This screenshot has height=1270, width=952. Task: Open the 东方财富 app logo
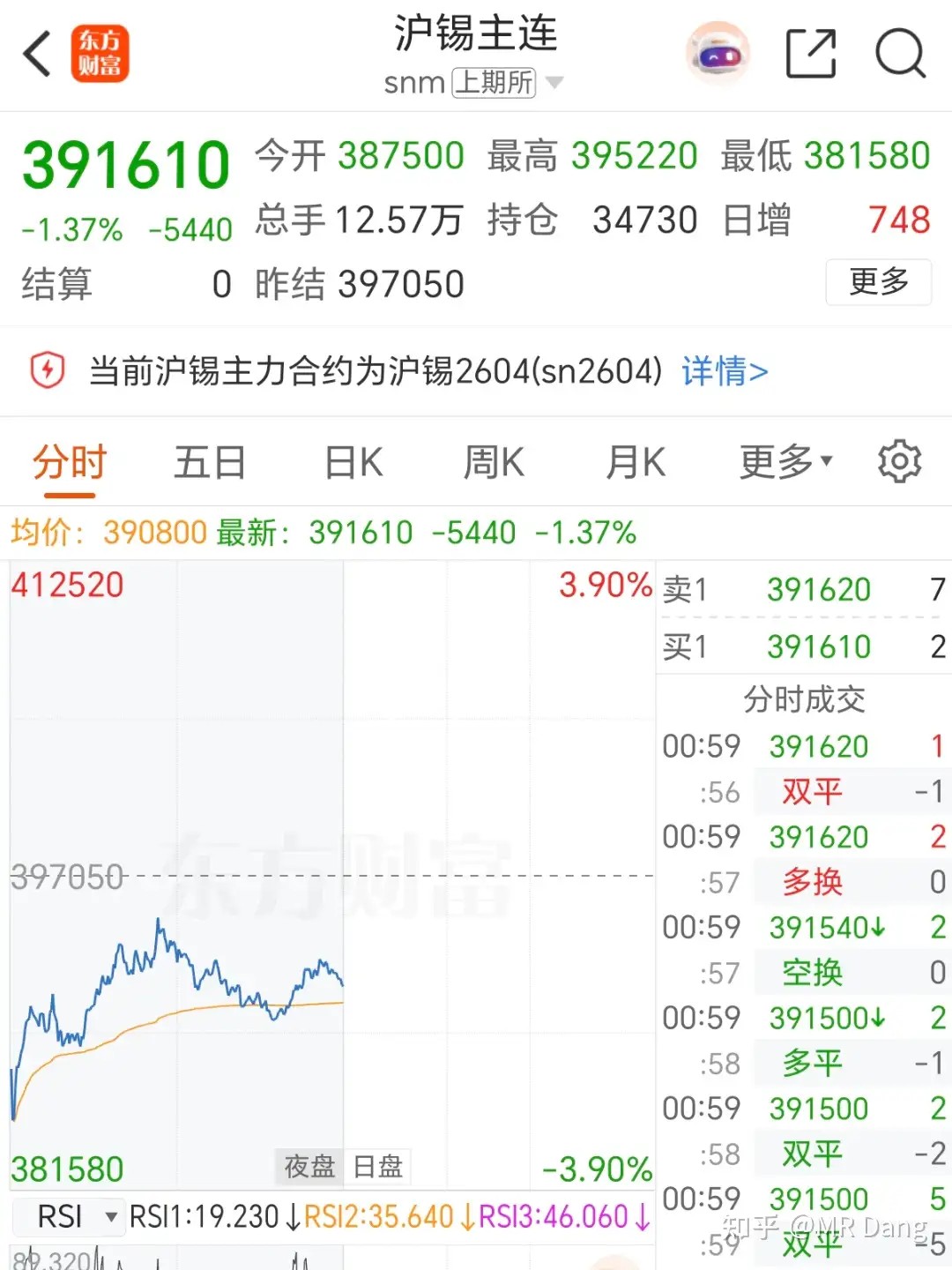tap(101, 55)
